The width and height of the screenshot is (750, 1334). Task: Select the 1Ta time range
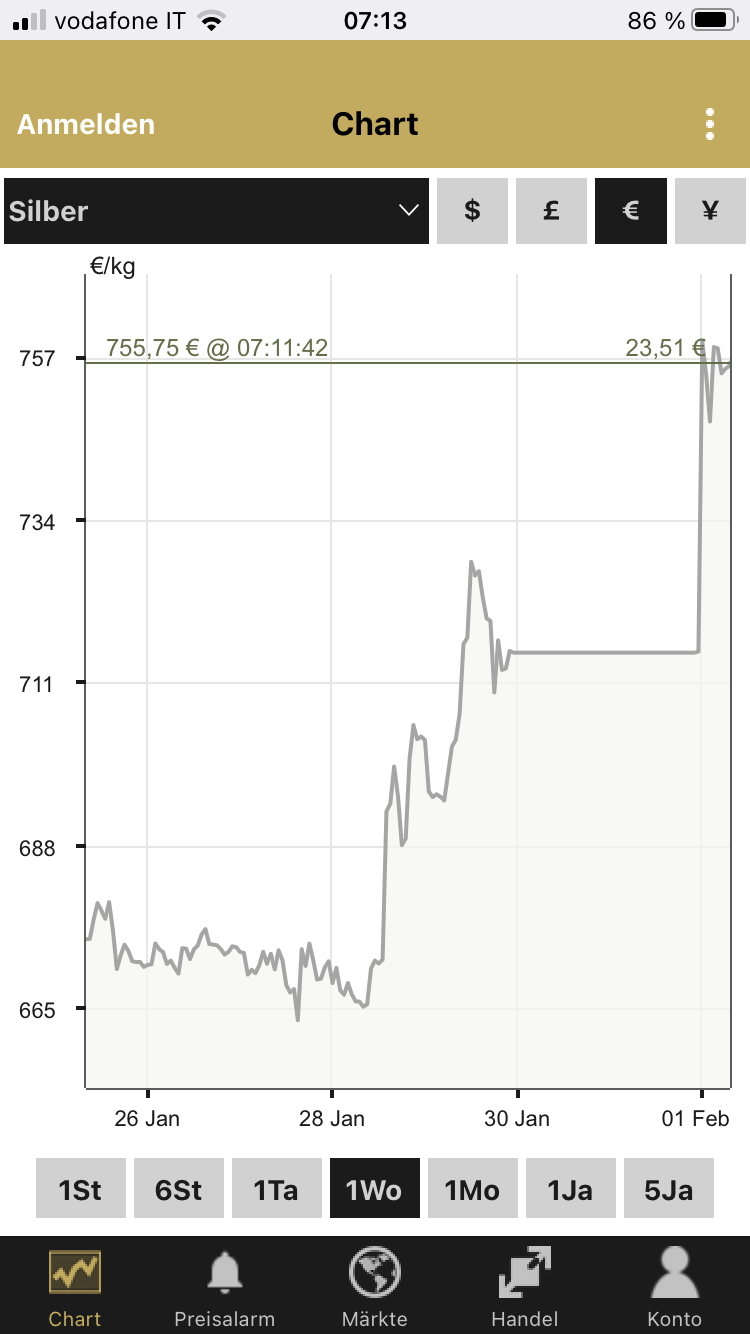tap(276, 1189)
